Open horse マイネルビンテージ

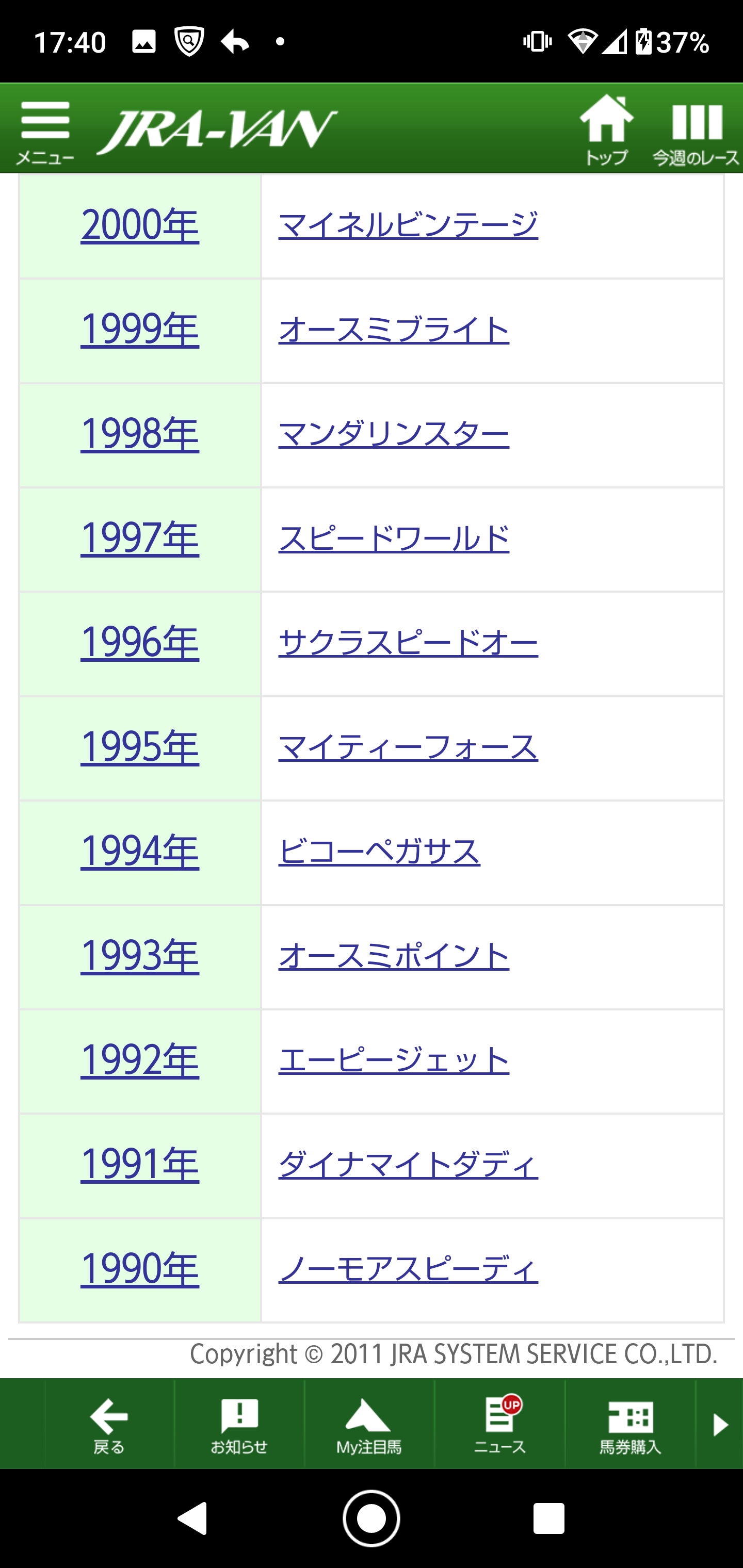pyautogui.click(x=408, y=224)
